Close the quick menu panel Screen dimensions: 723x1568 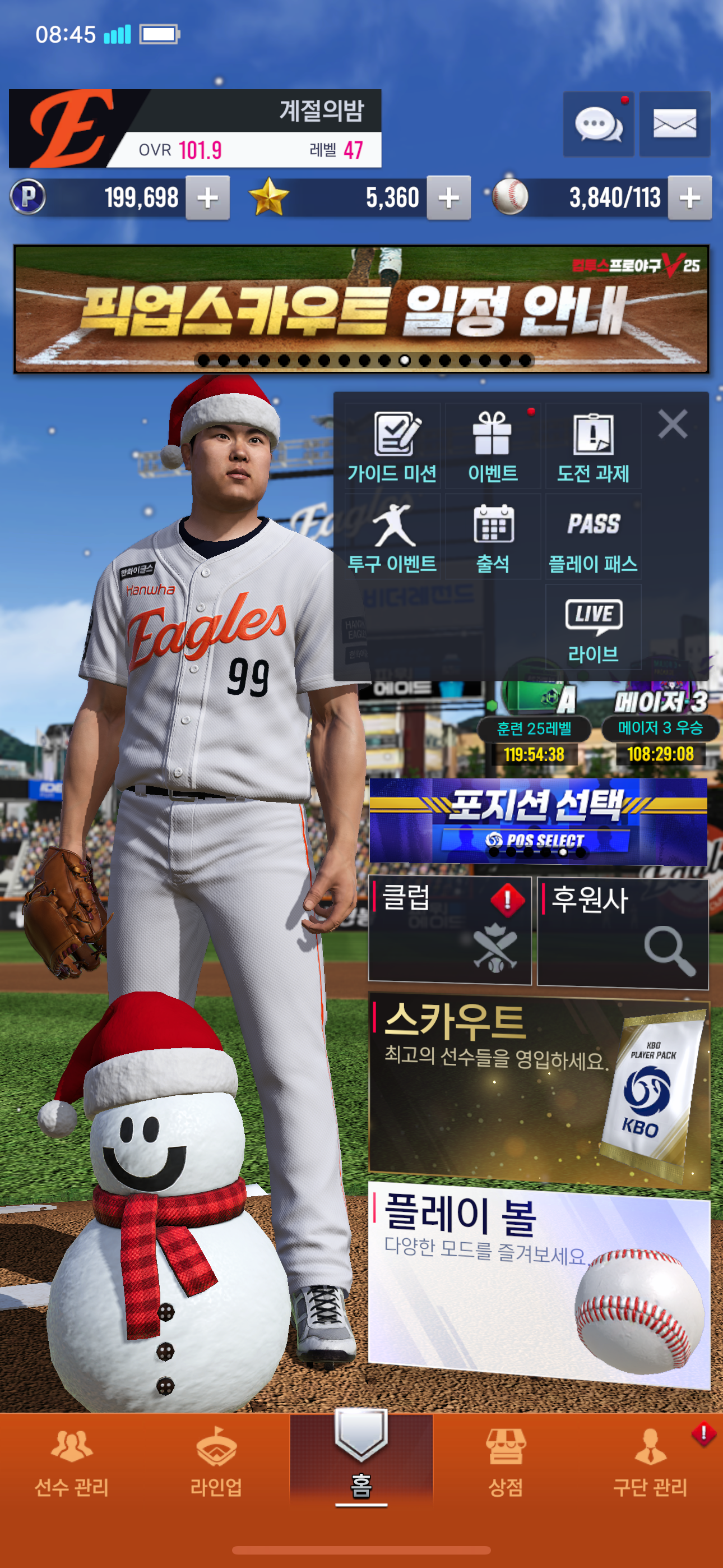point(673,423)
